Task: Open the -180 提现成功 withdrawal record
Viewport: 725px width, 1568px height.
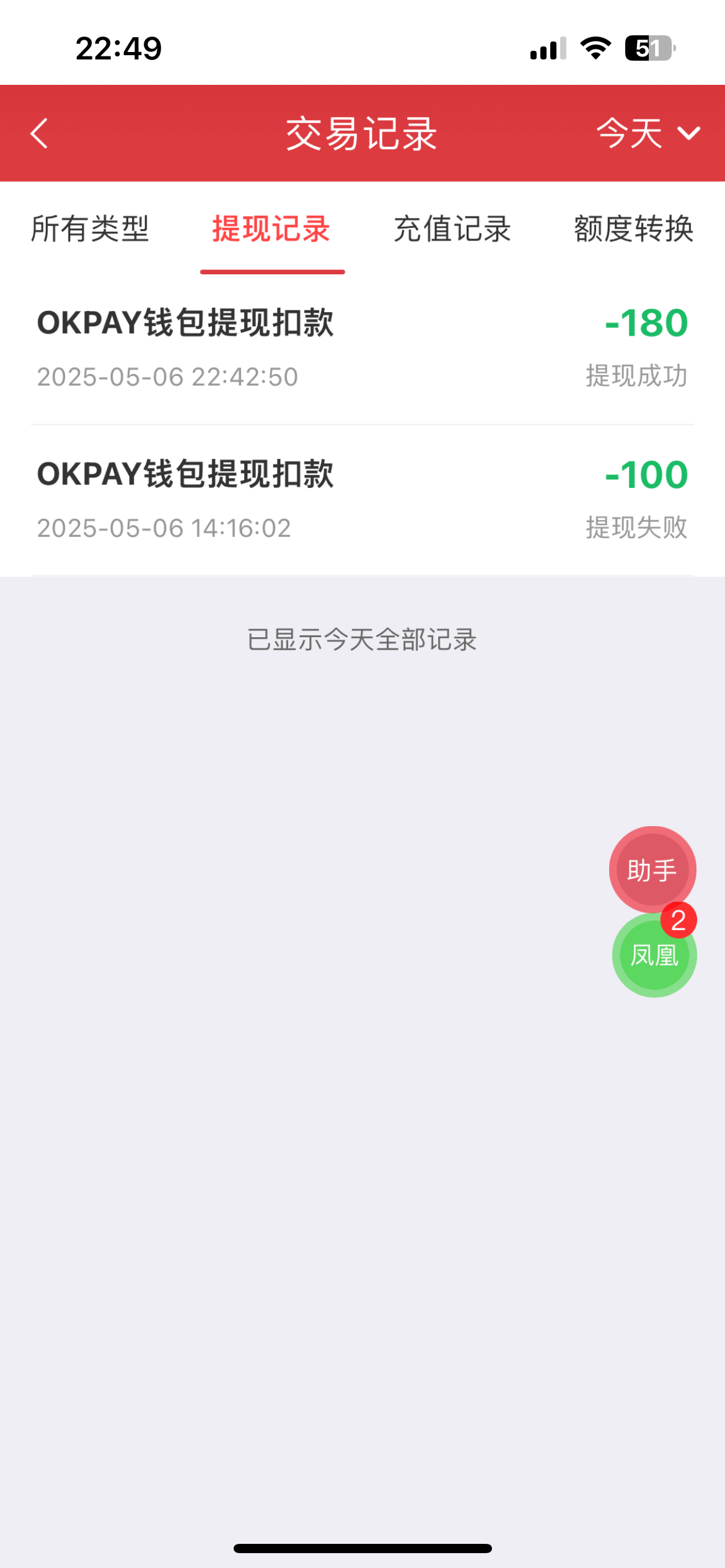Action: click(x=362, y=349)
